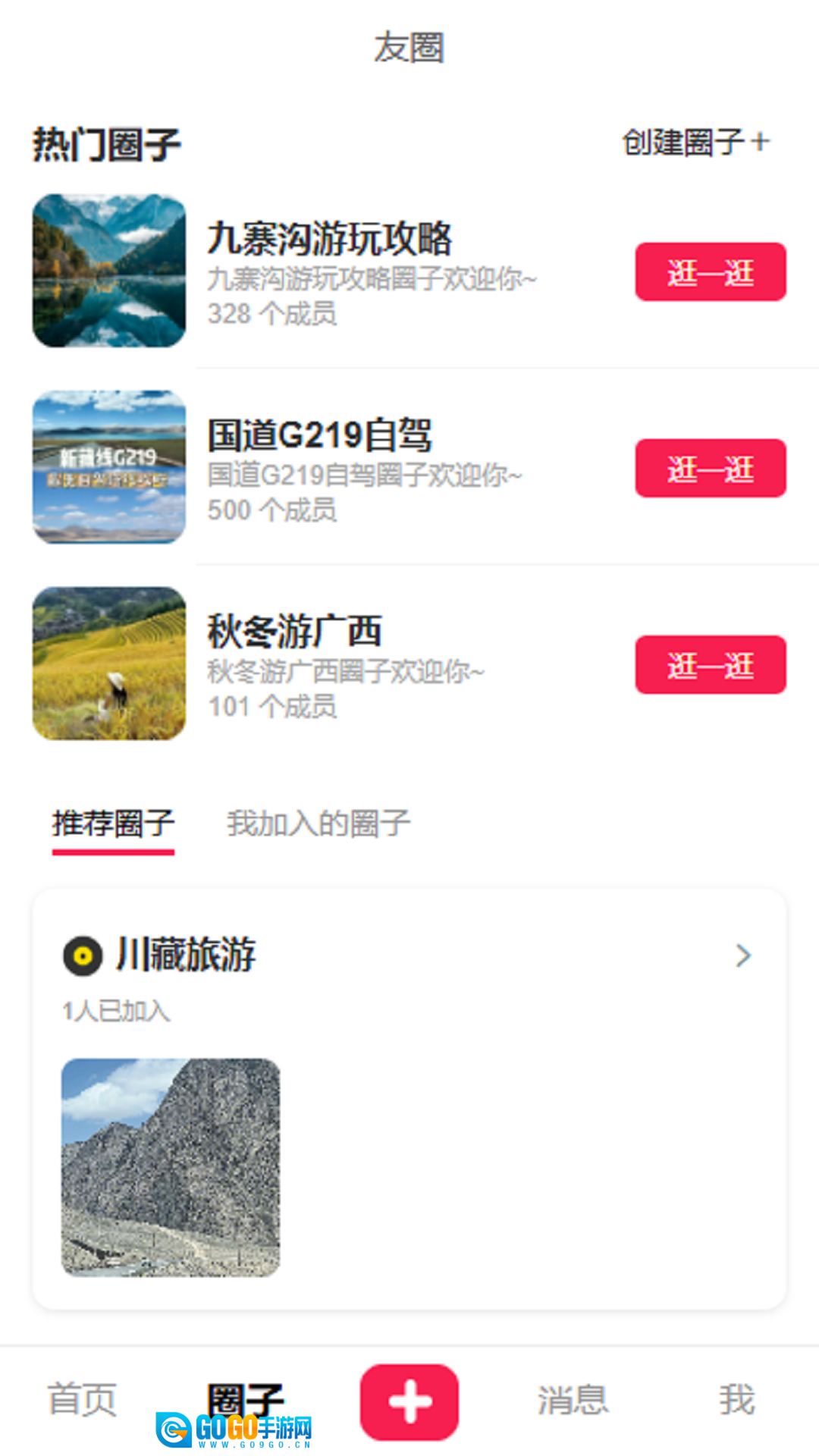Open the 秋冬游广西 circle row
Image resolution: width=819 pixels, height=1456 pixels.
coord(409,664)
